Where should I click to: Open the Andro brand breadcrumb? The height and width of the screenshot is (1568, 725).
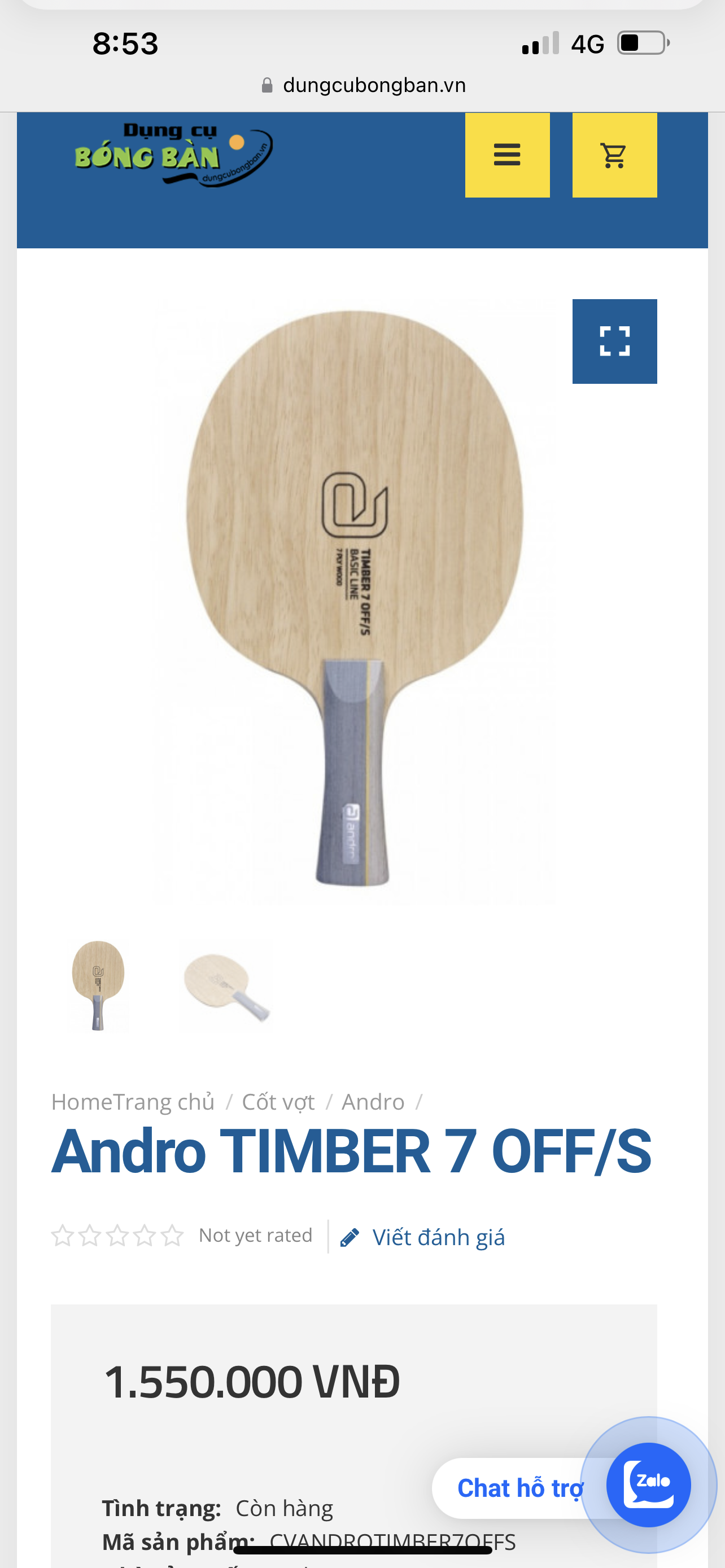(373, 1102)
